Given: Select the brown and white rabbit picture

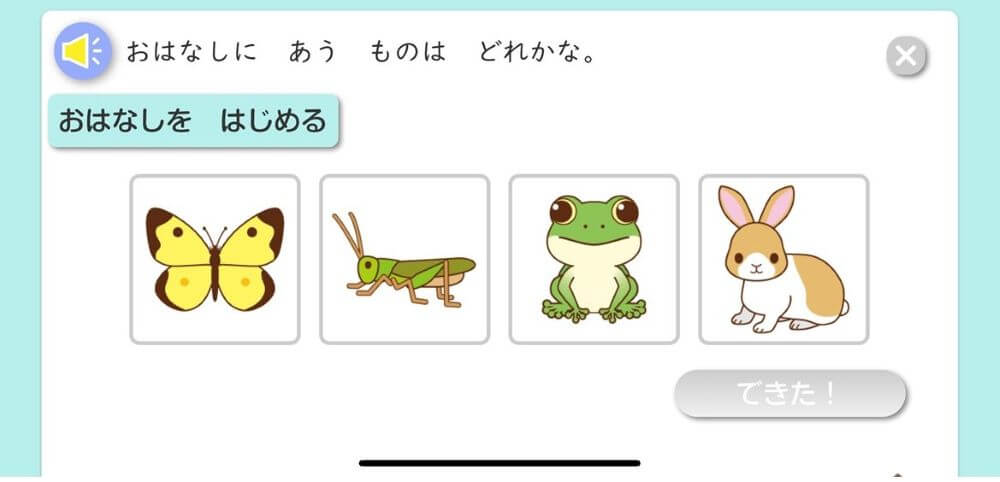Looking at the screenshot, I should 784,260.
